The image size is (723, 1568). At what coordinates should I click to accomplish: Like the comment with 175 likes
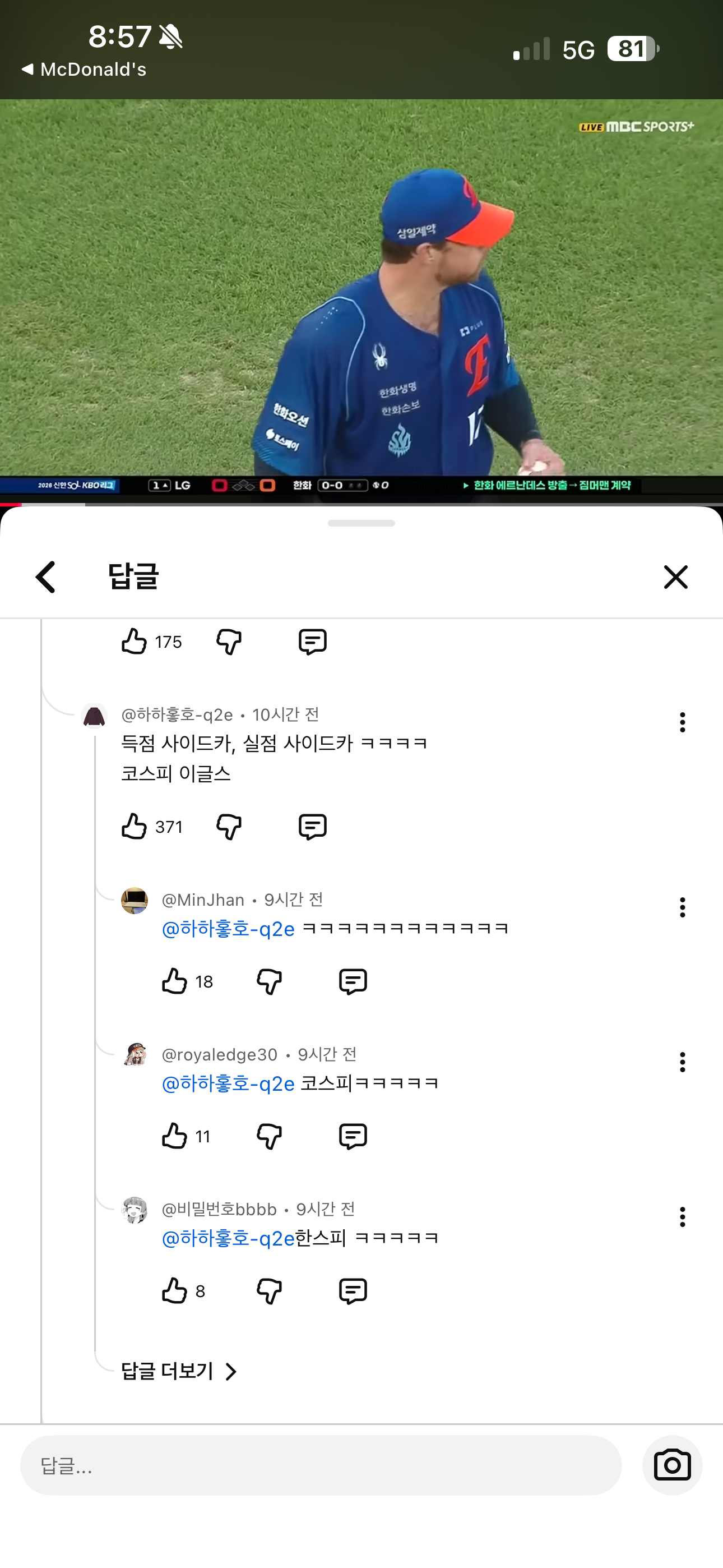coord(134,641)
